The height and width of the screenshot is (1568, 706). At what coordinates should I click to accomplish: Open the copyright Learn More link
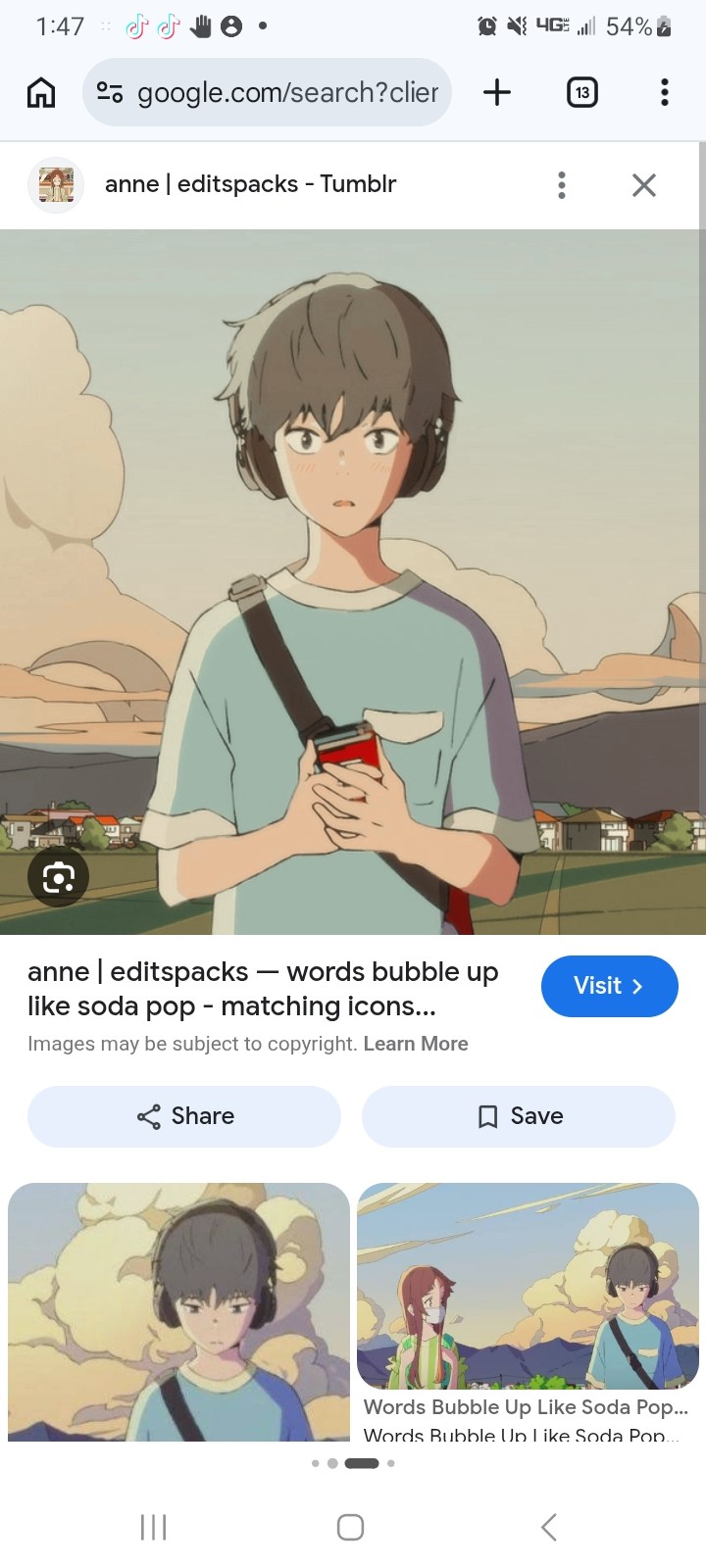416,1044
